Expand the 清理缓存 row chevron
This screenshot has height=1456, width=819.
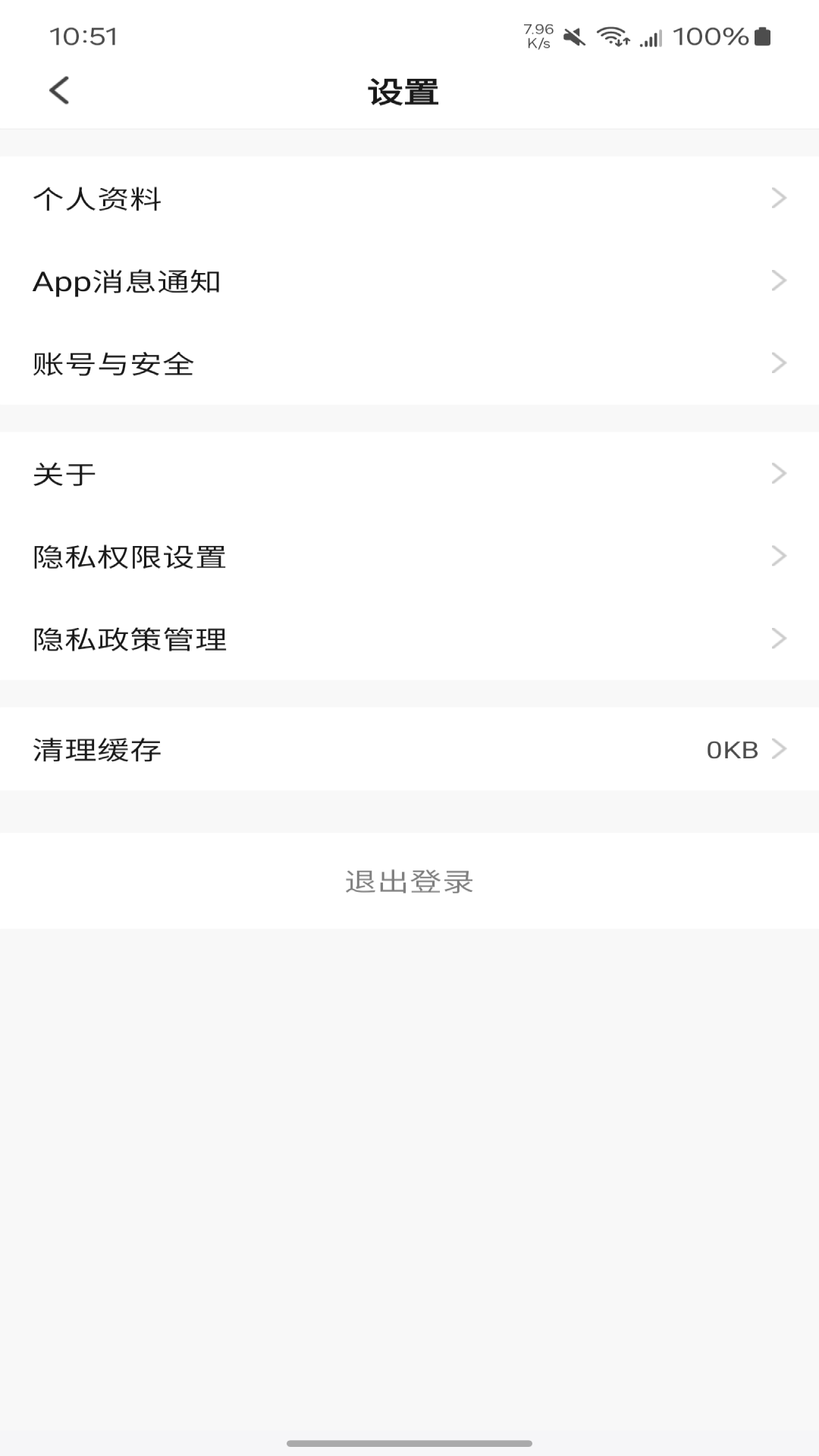coord(780,749)
